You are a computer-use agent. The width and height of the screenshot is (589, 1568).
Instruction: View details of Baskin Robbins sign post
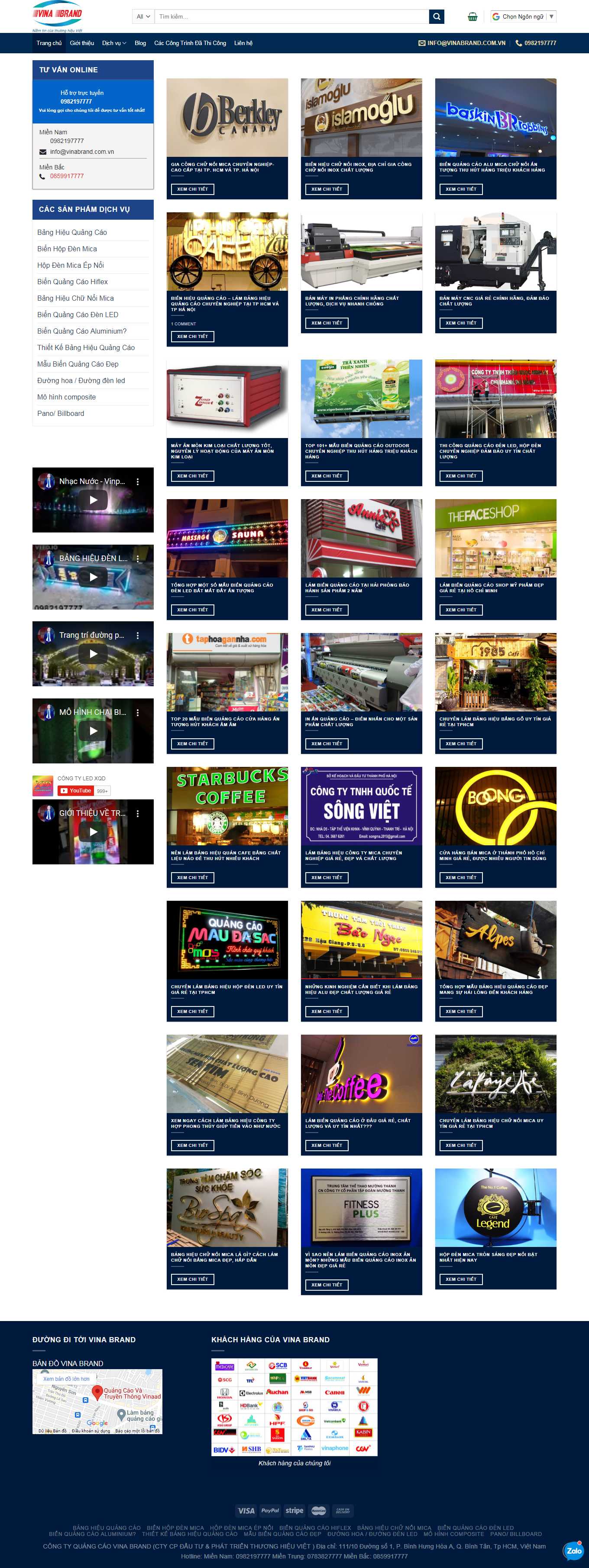(461, 189)
